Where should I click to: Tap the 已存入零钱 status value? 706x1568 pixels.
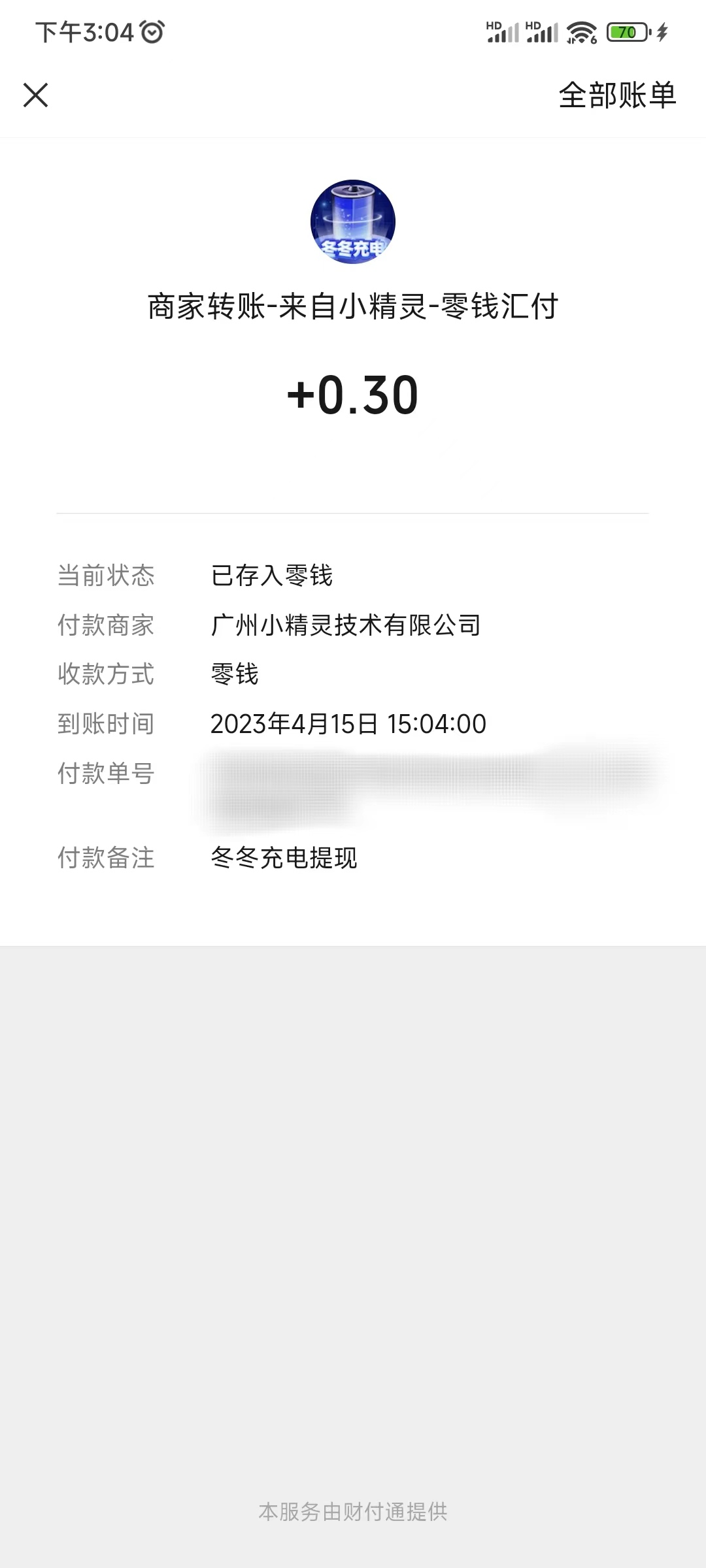[273, 576]
